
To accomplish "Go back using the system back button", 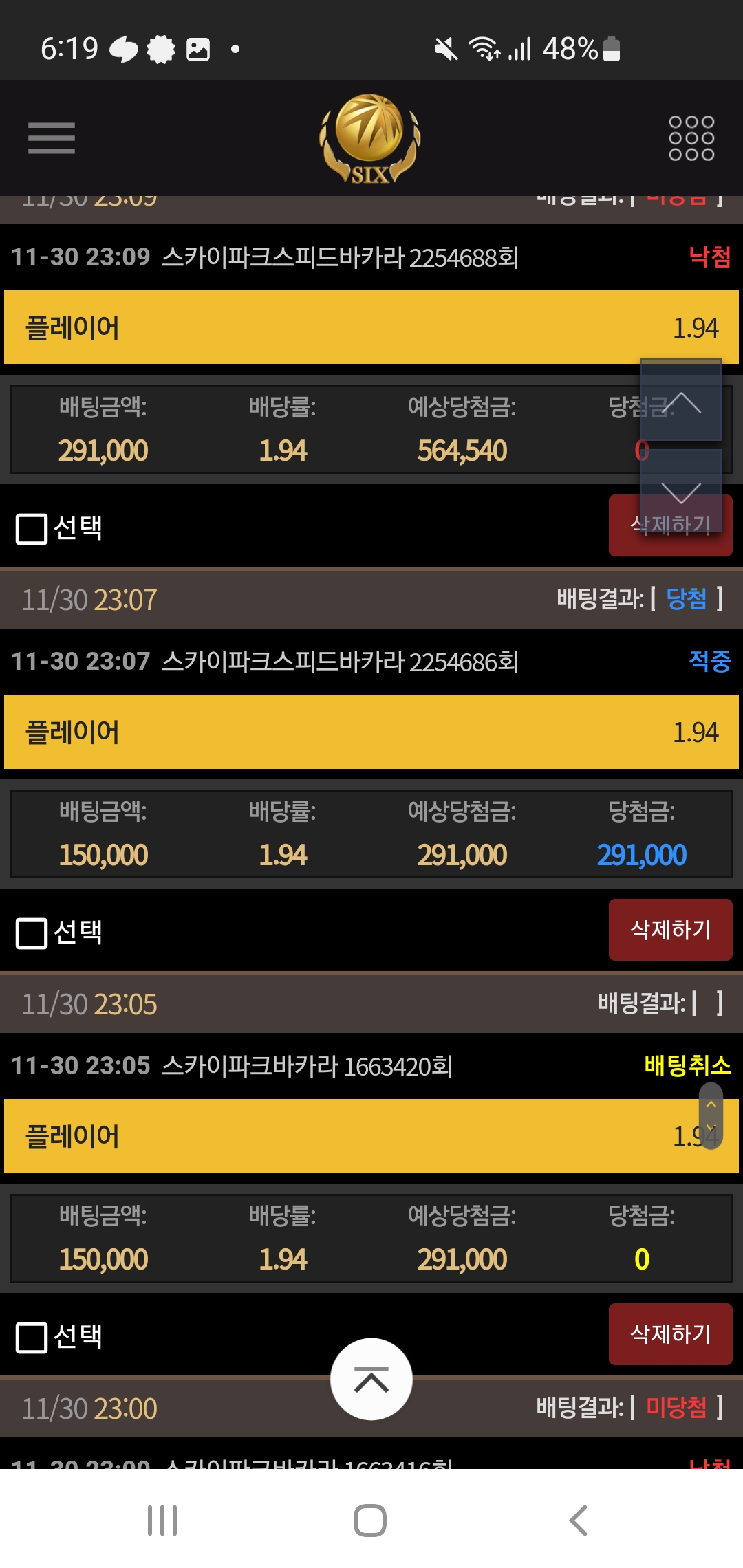I will 579,1520.
